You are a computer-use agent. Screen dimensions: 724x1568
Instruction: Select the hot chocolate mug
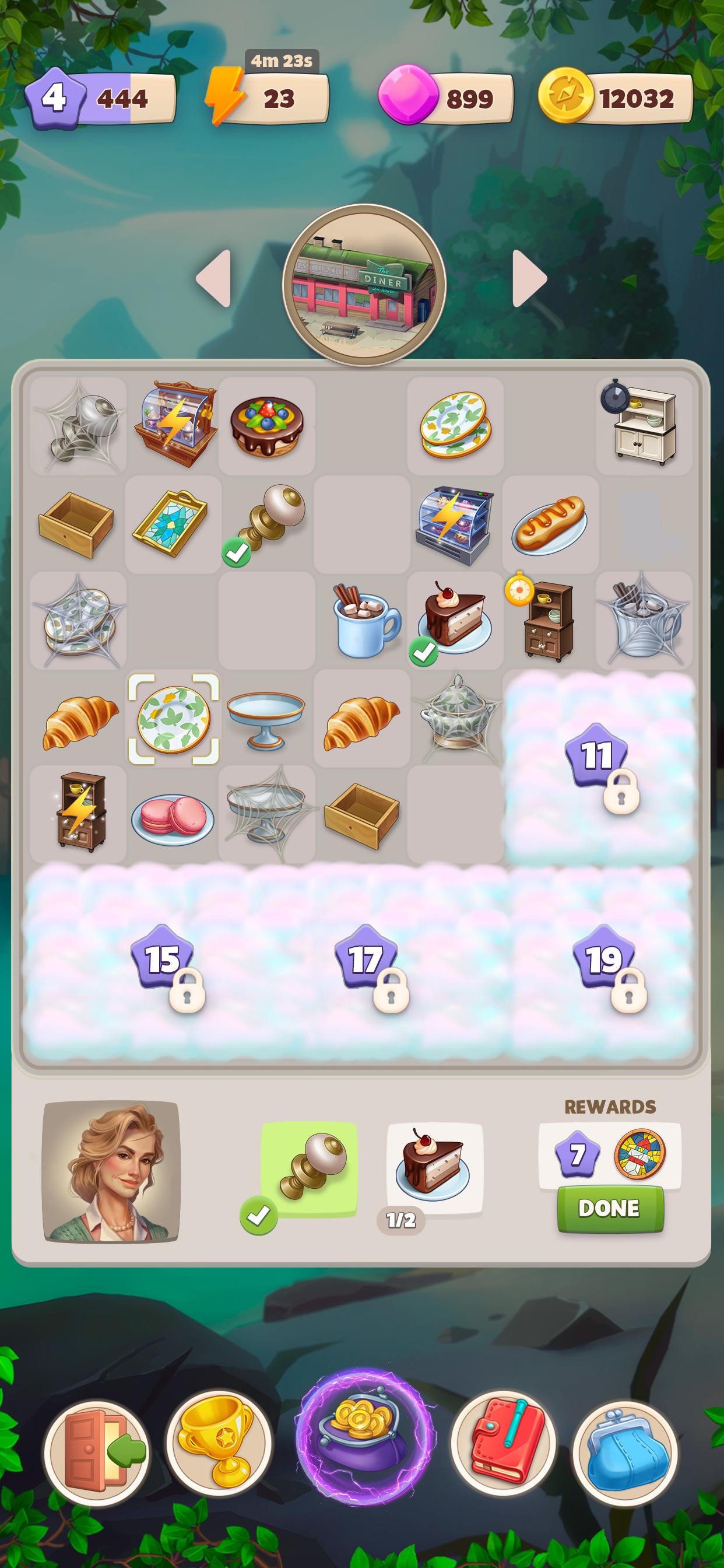[x=364, y=619]
